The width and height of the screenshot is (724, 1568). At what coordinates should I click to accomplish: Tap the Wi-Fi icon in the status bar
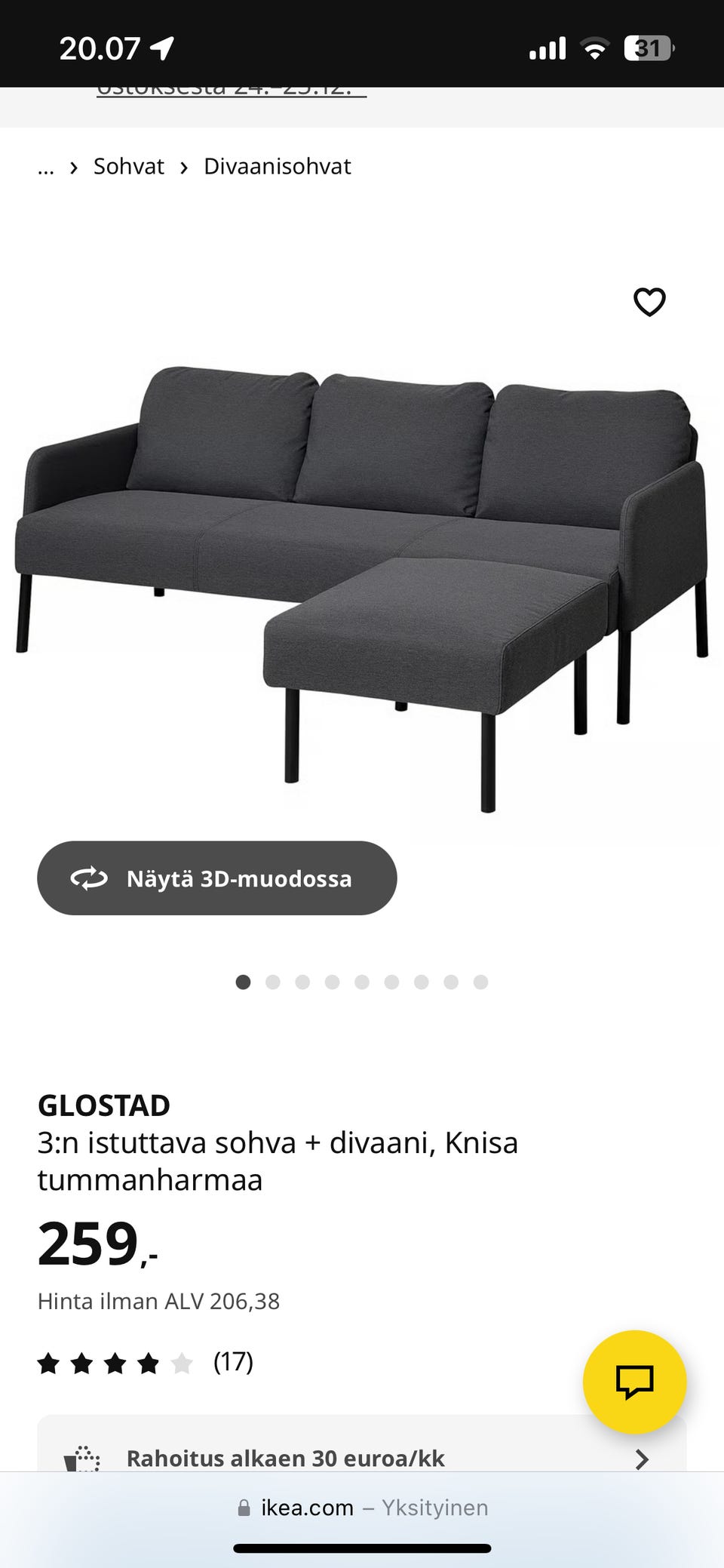595,48
